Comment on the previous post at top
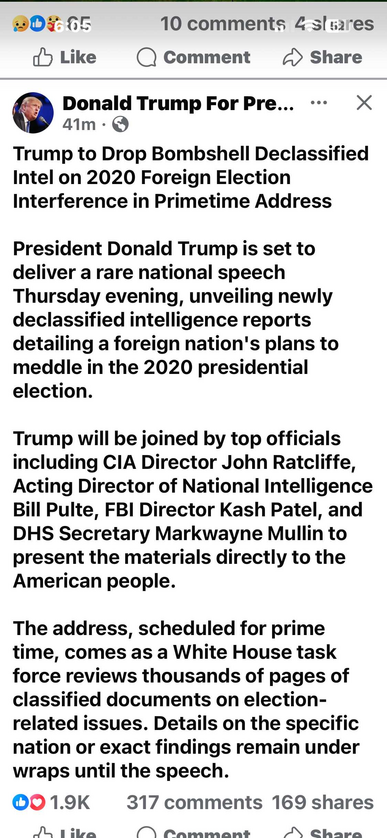387x838 pixels. point(193,57)
